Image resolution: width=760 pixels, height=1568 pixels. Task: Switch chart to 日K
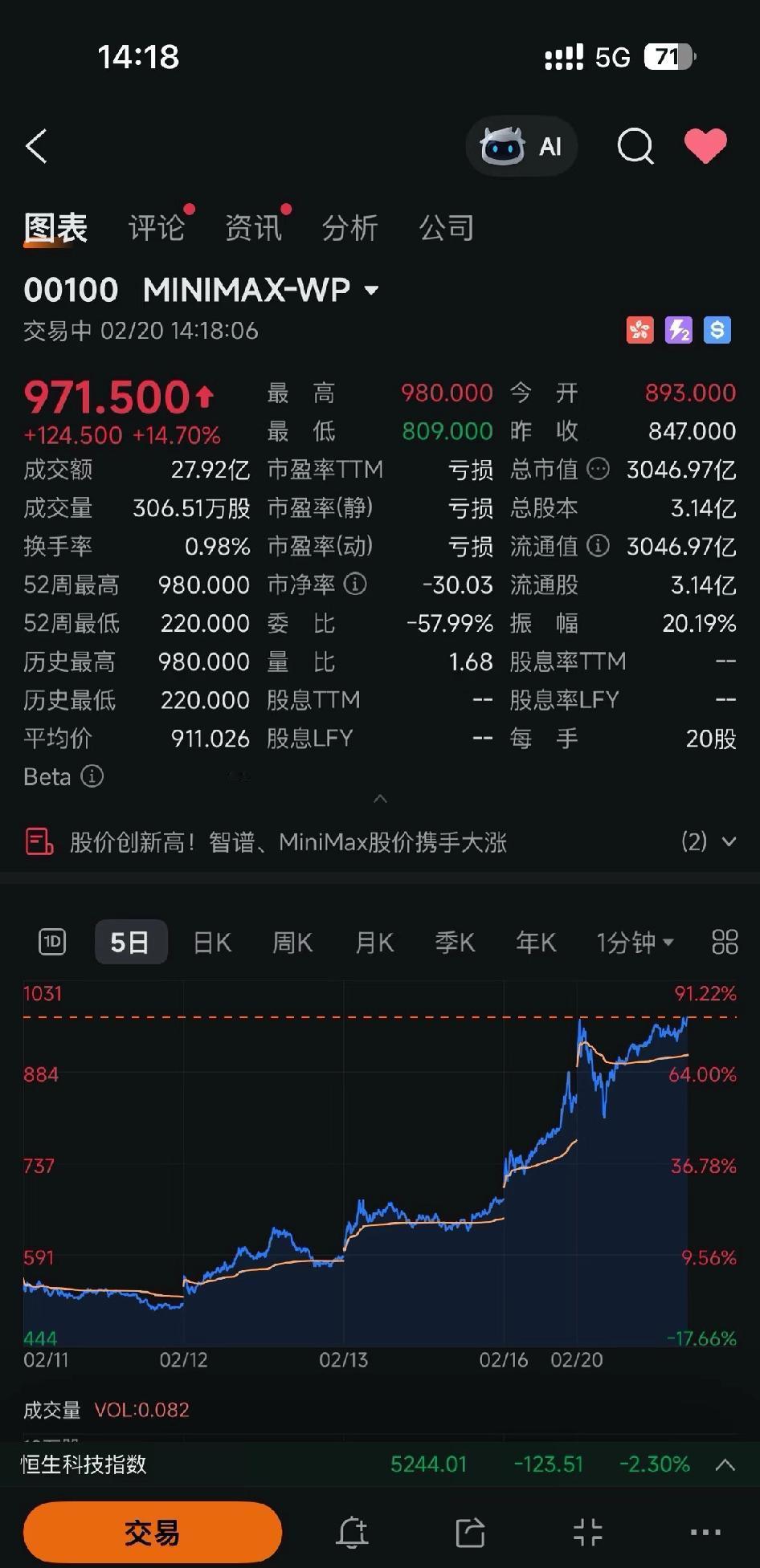212,942
